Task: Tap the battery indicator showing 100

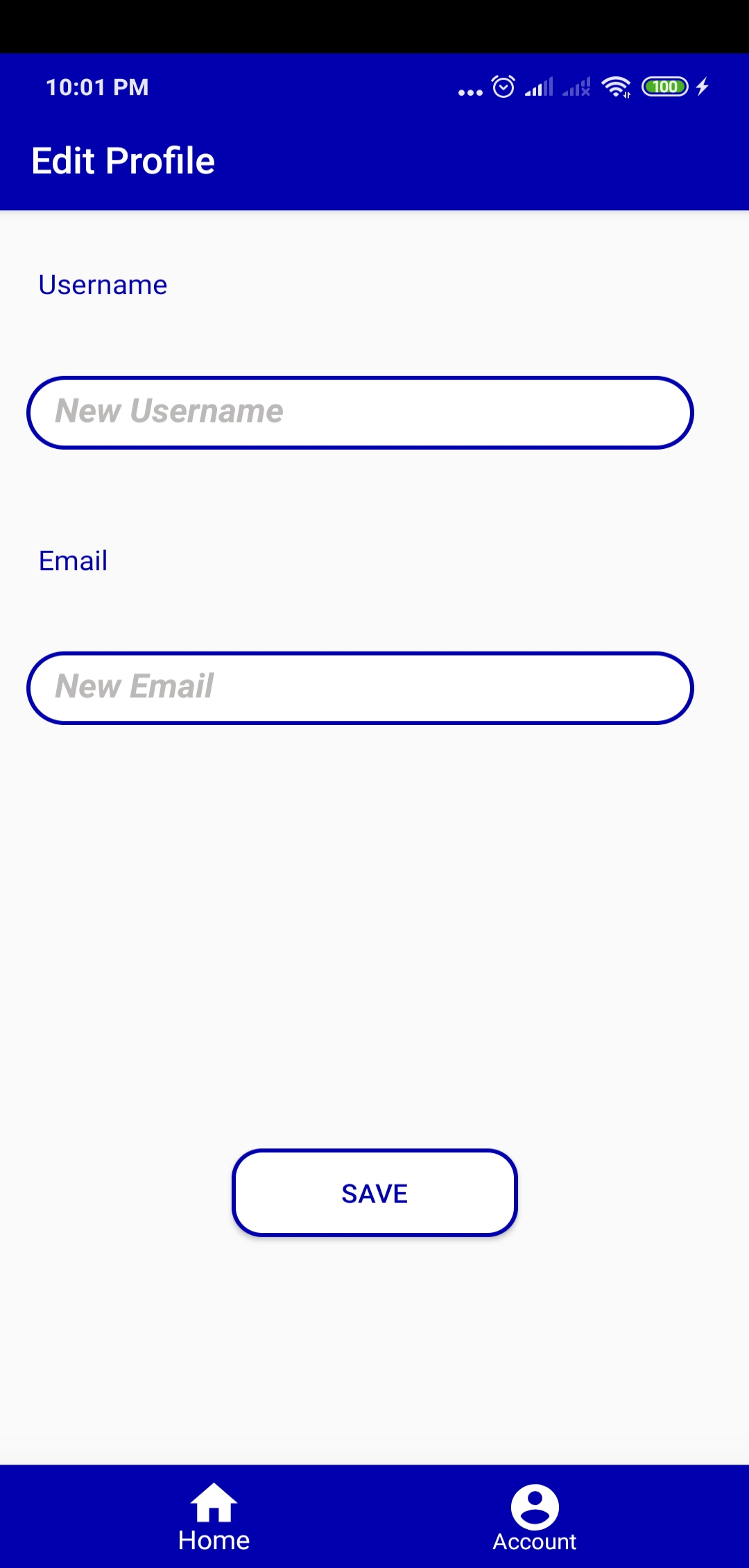Action: [664, 86]
